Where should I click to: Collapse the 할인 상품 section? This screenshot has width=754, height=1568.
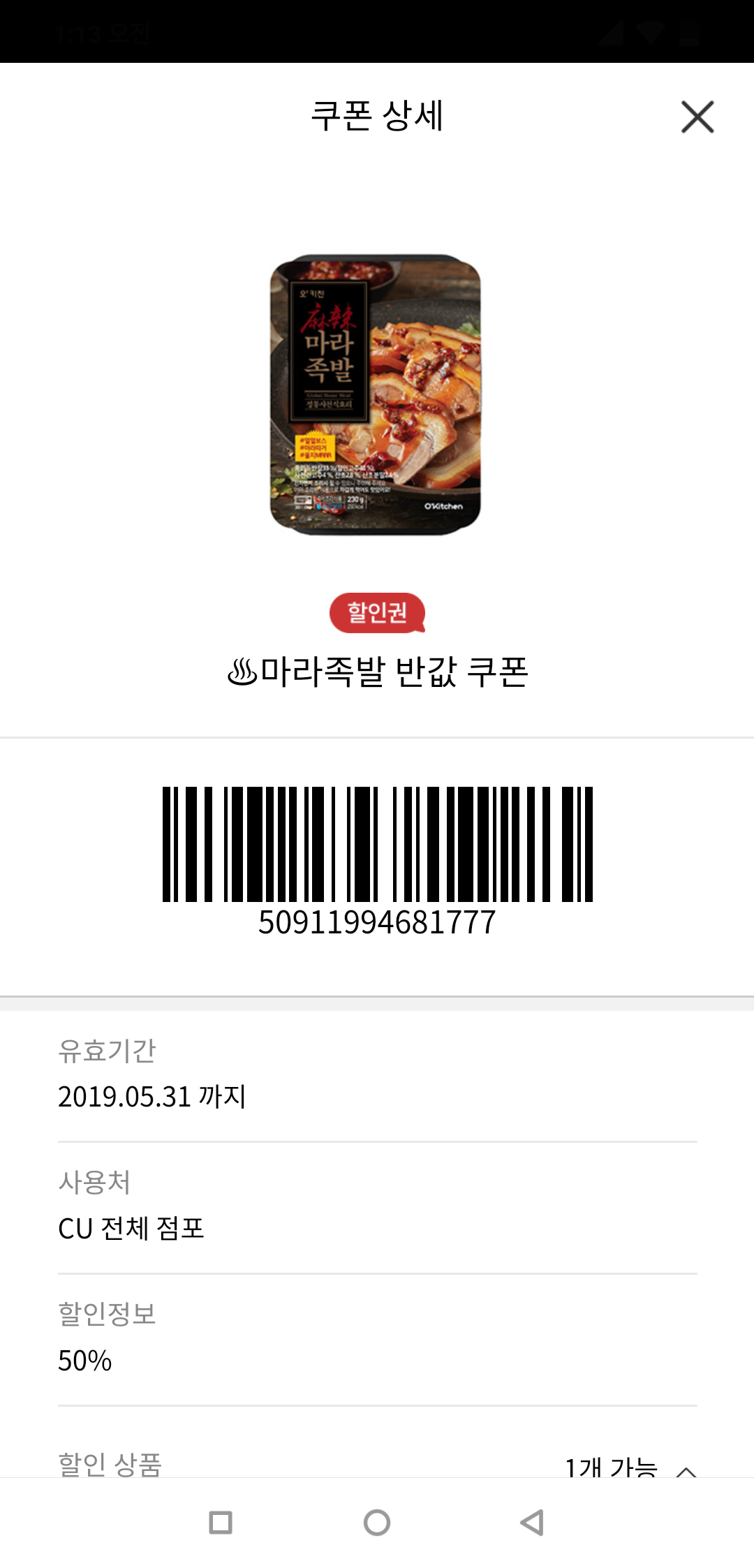coord(686,1469)
